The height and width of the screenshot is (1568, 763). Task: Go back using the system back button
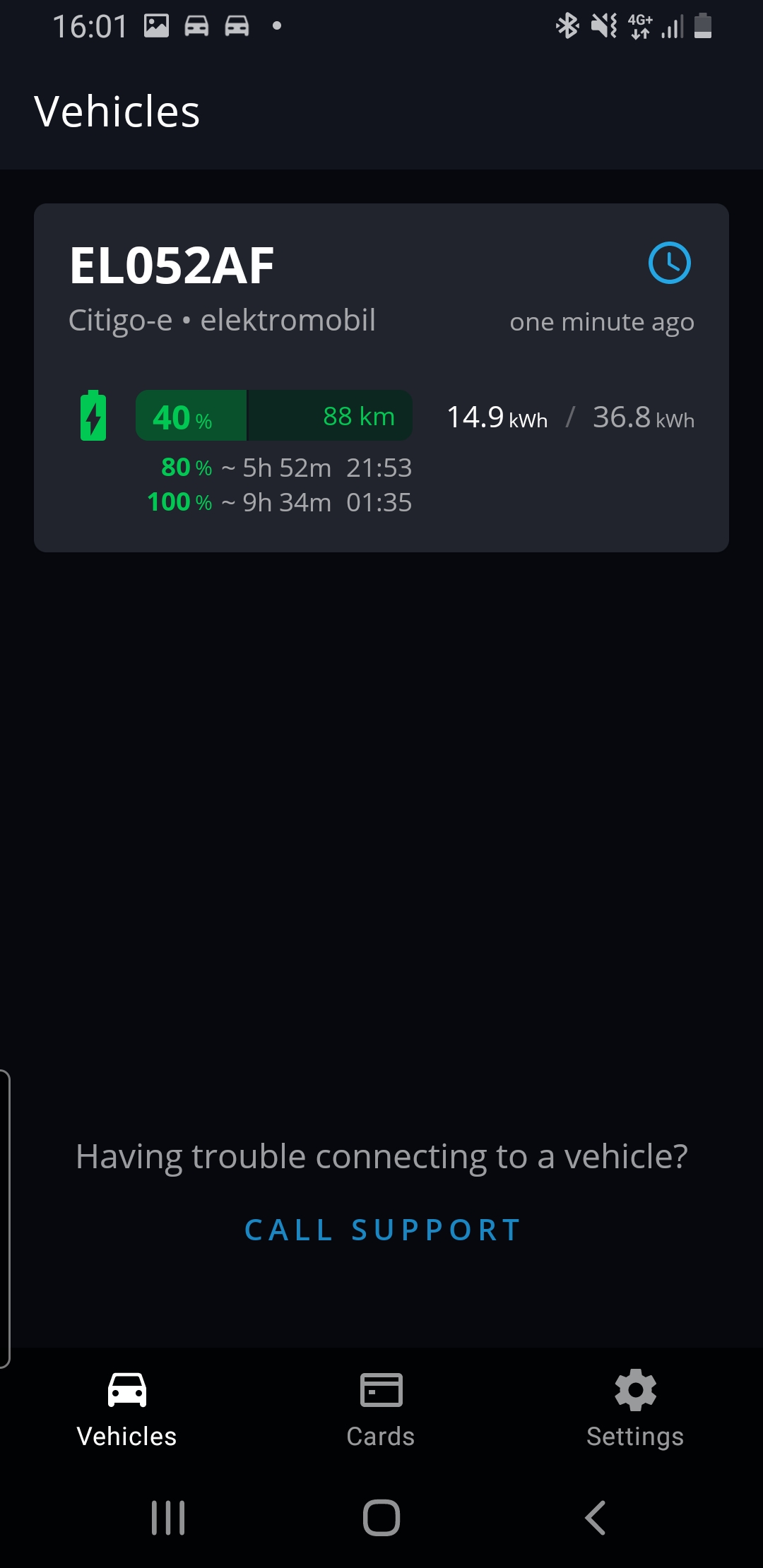596,1517
